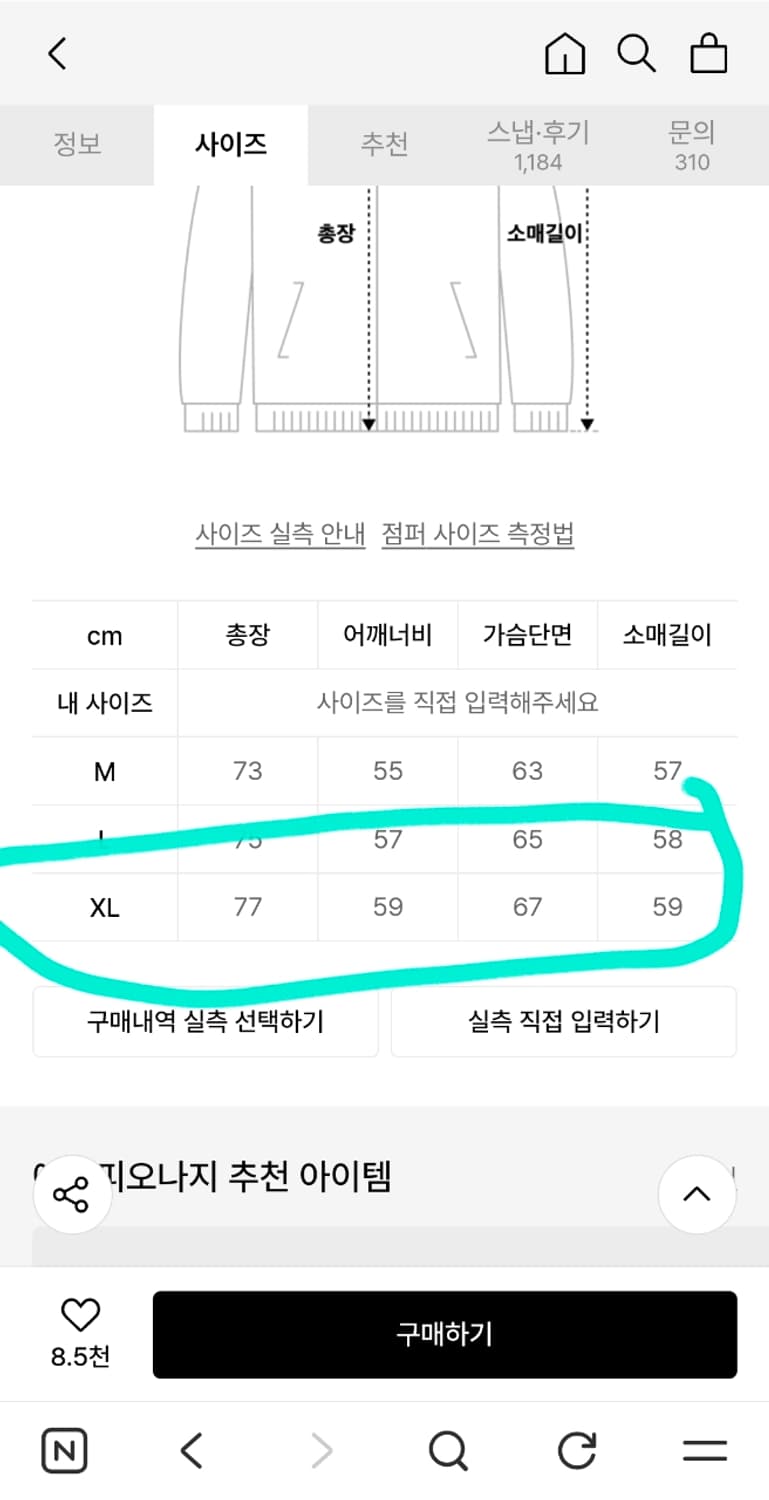The height and width of the screenshot is (1500, 769).
Task: Tap the home icon in the top bar
Action: tap(566, 55)
